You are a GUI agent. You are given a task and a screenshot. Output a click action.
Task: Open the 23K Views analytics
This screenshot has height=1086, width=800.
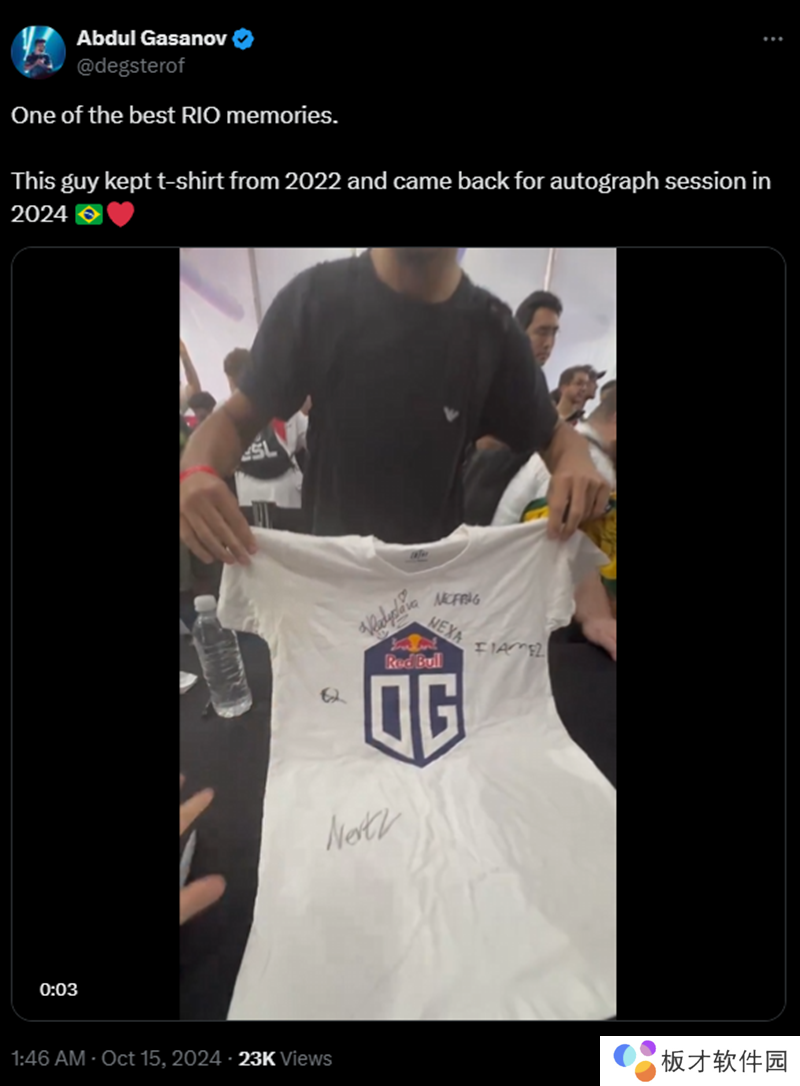[286, 1058]
